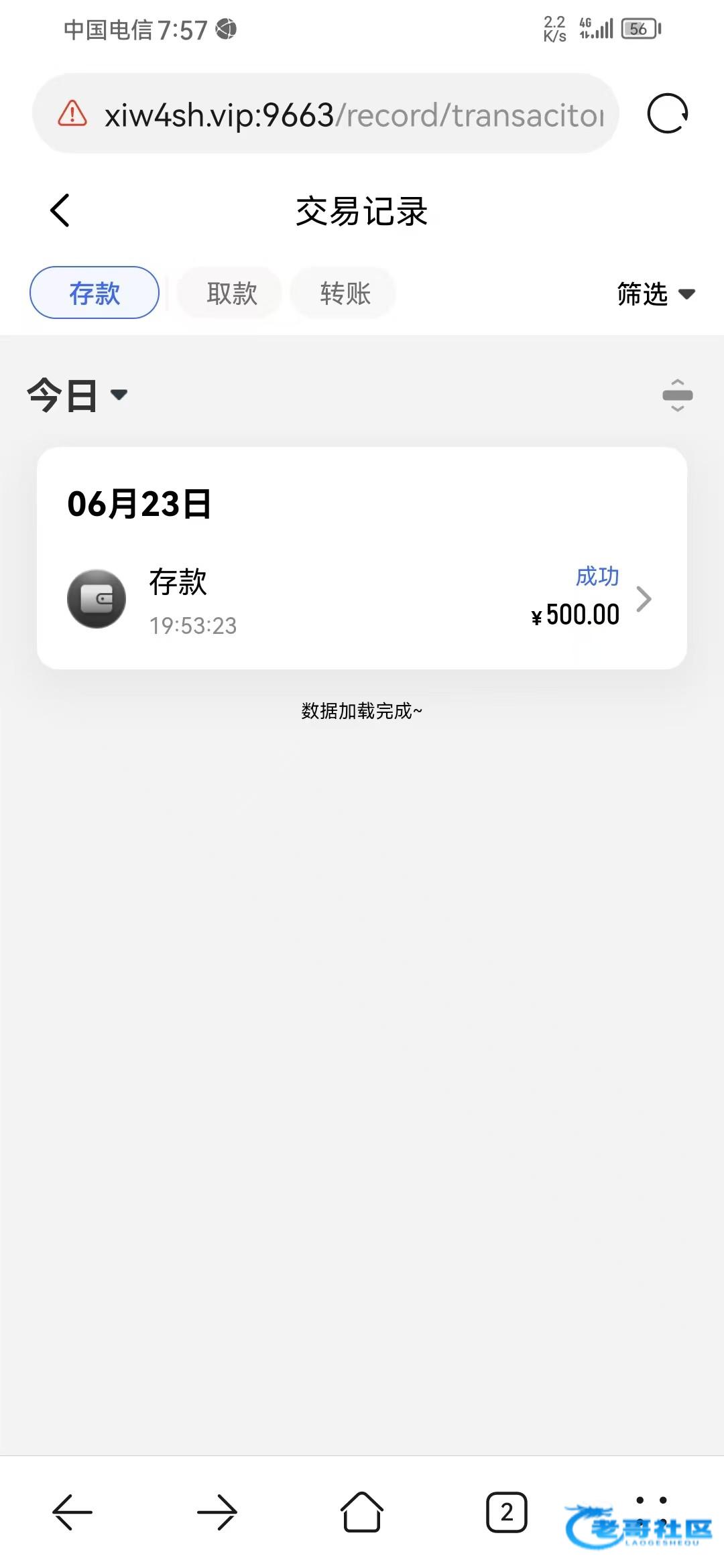Go to previous page in browser
724x1568 pixels.
coord(72,1512)
